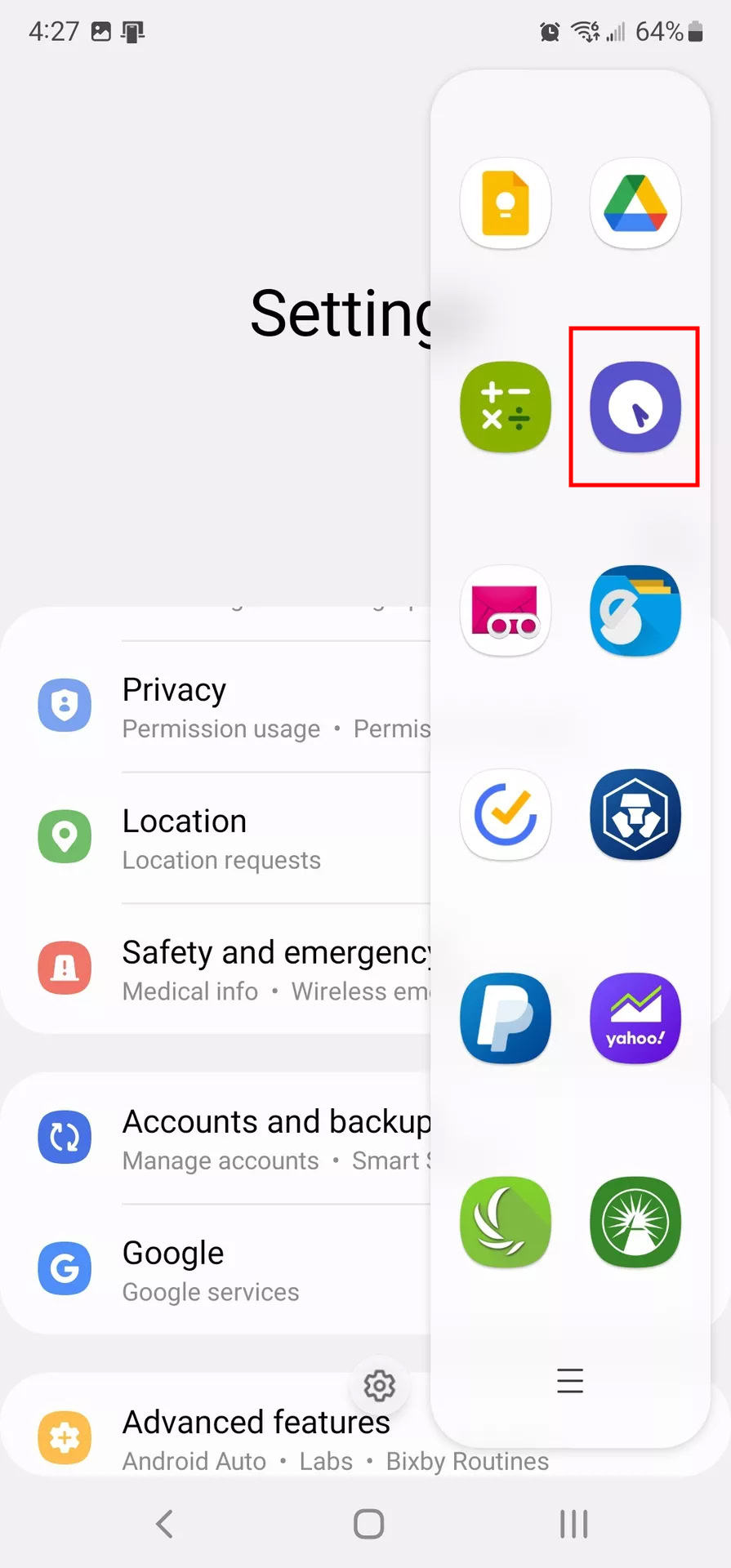Open the Yahoo Finance app

pyautogui.click(x=635, y=1018)
